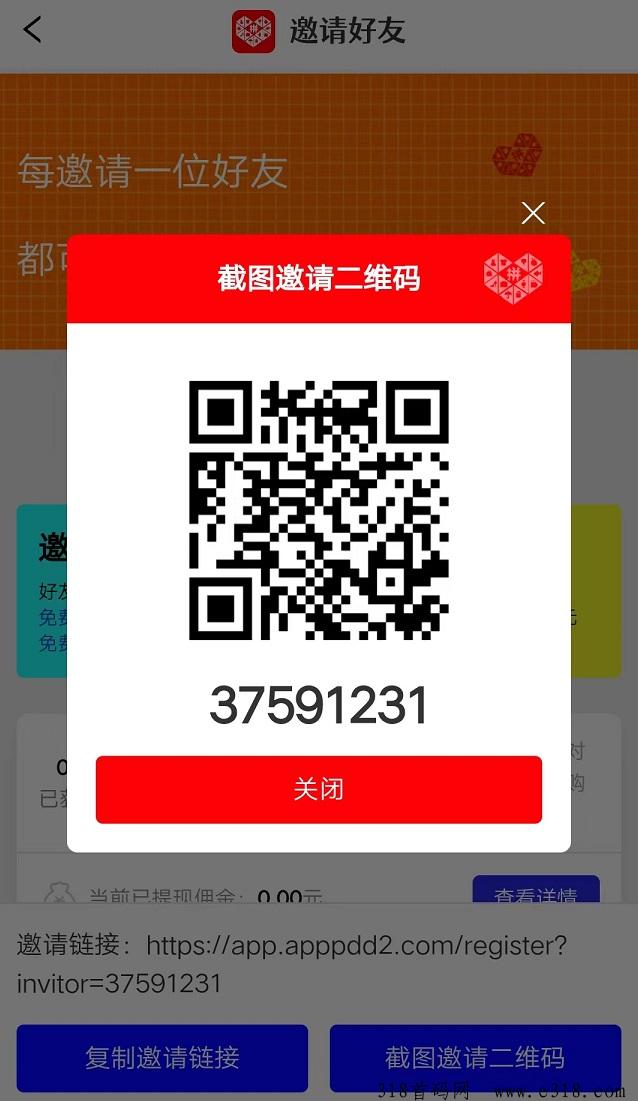Go back with the top-left arrow

click(32, 29)
